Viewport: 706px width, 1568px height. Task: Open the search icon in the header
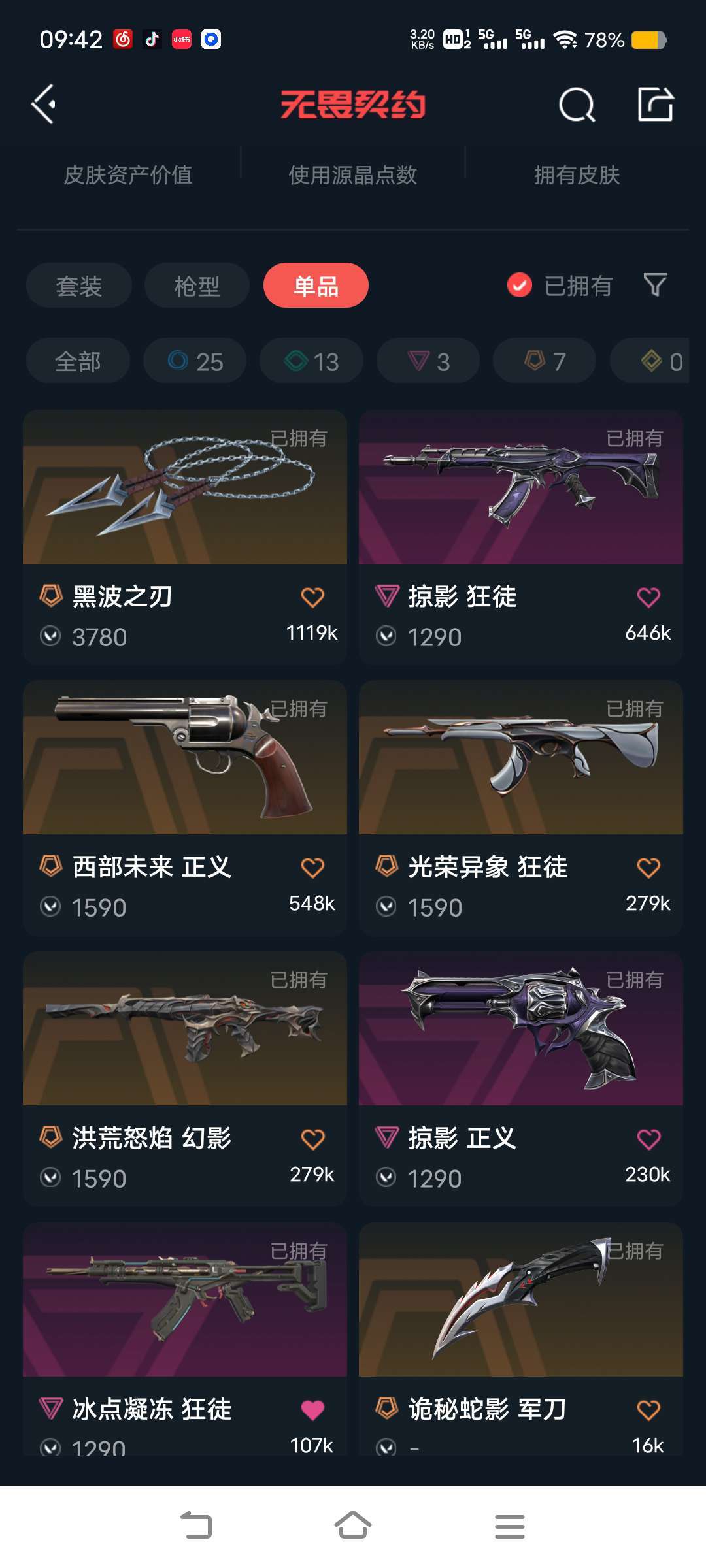pos(577,105)
